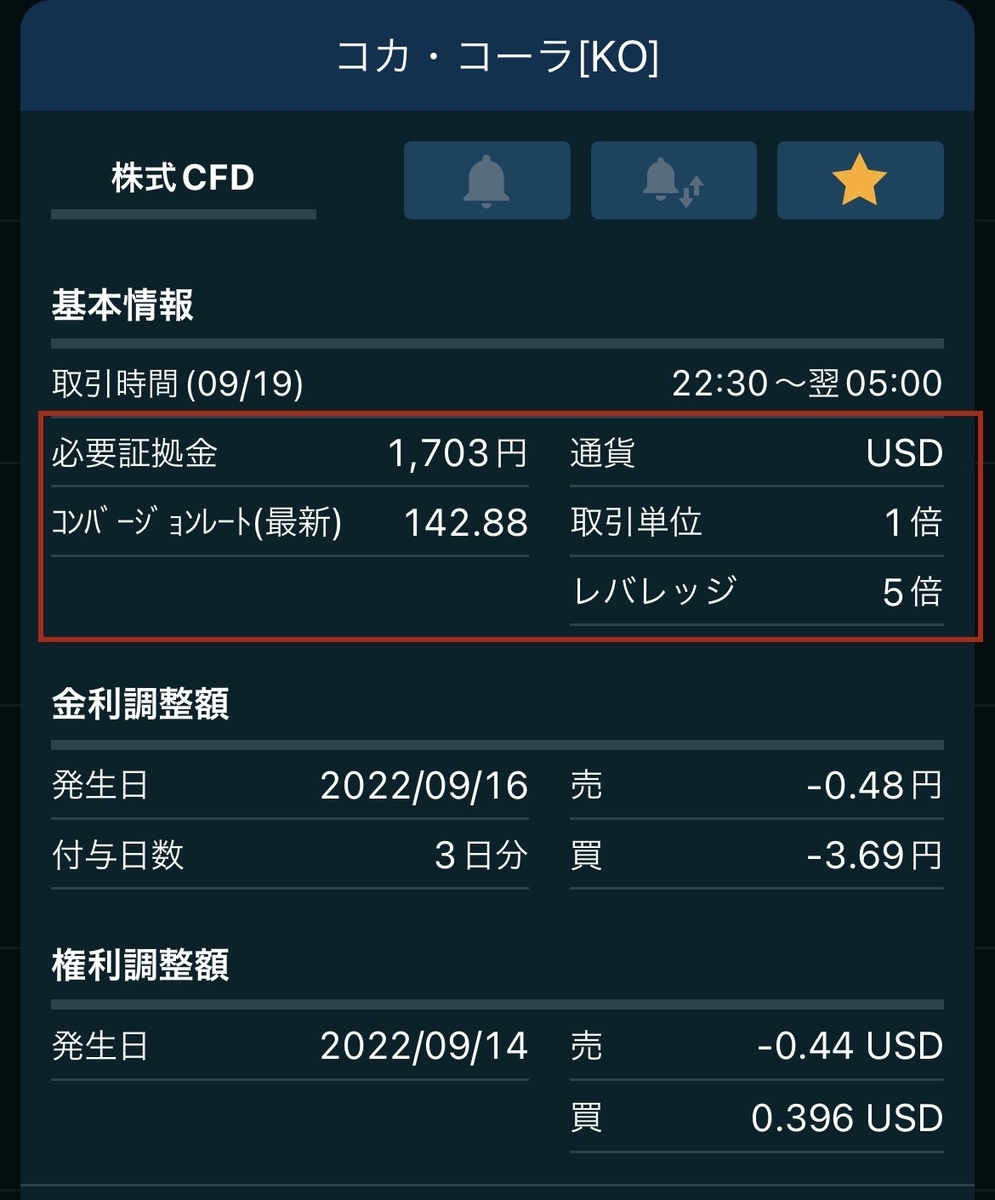This screenshot has width=995, height=1200.
Task: Open the bell with up-down arrows
Action: point(674,180)
